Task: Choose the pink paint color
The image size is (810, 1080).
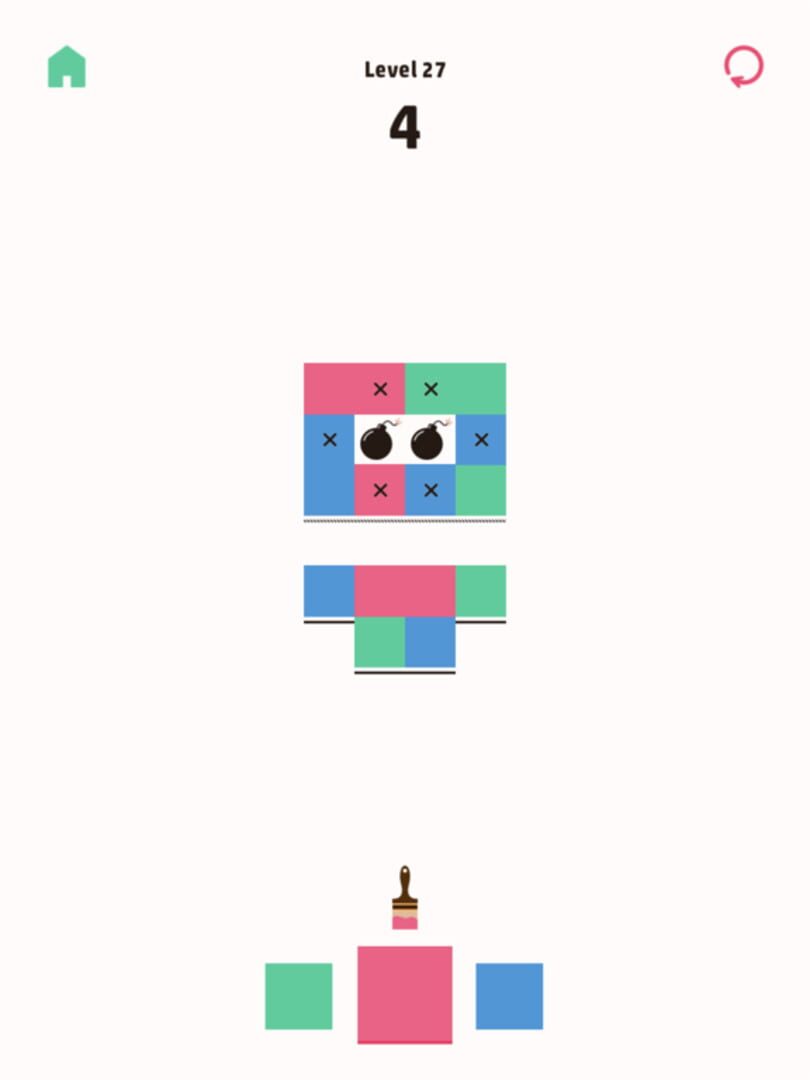Action: coord(405,994)
